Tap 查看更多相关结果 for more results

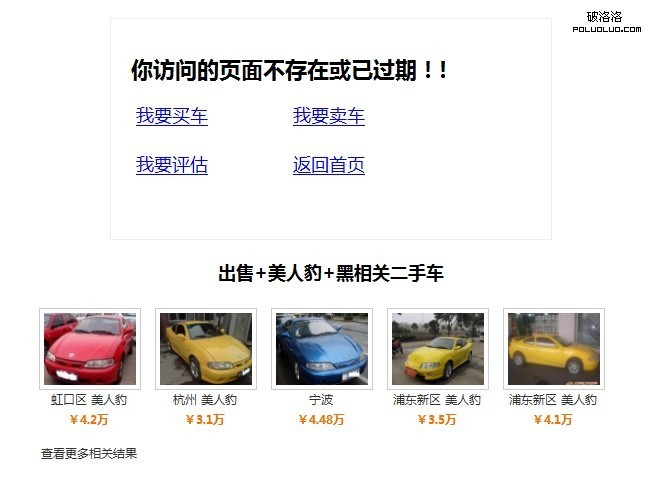(88, 453)
